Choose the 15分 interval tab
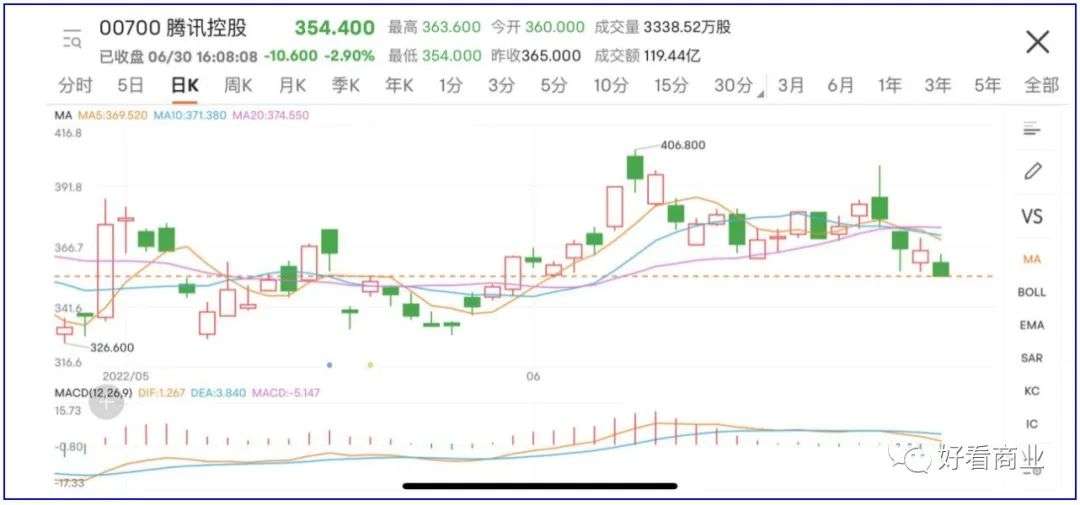 pos(671,86)
